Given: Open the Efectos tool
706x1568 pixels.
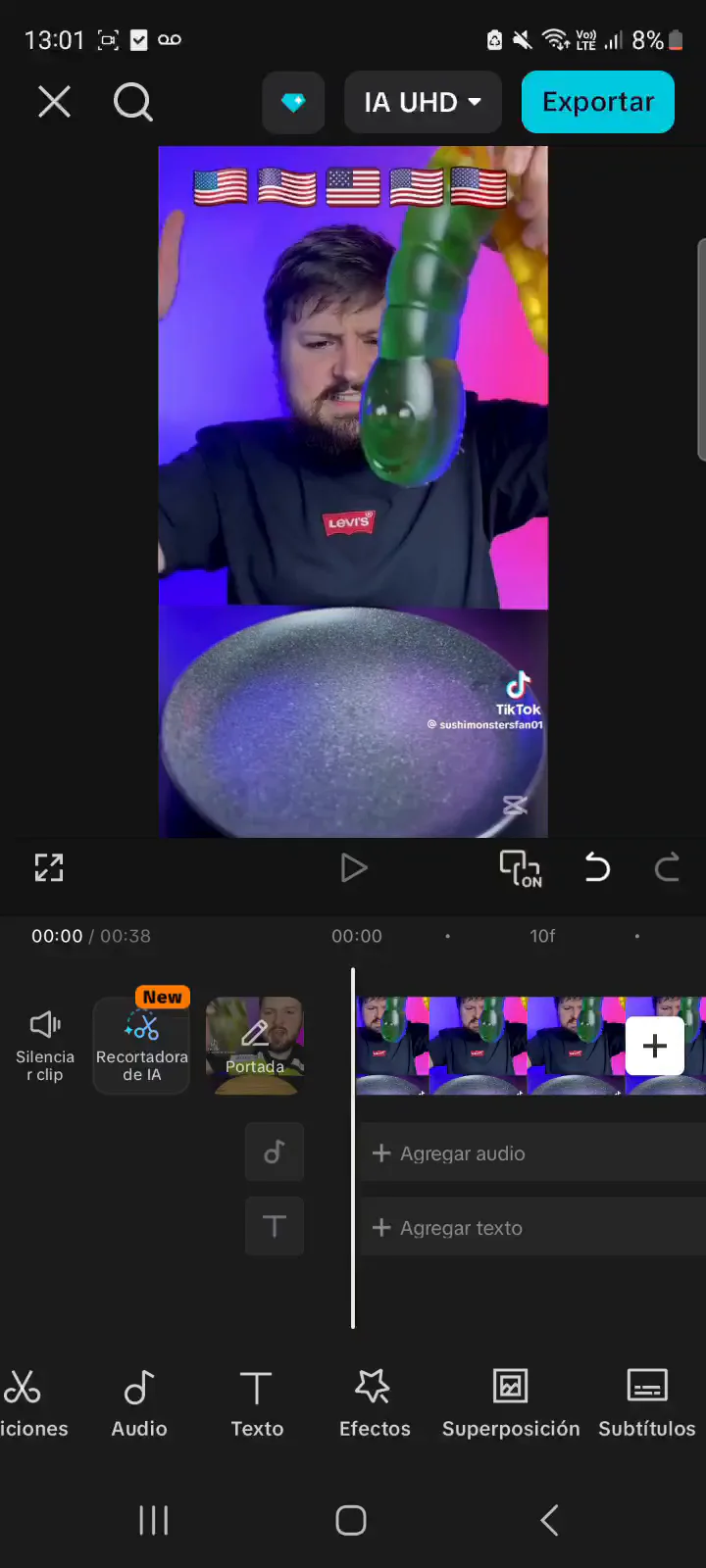Looking at the screenshot, I should pos(375,1403).
